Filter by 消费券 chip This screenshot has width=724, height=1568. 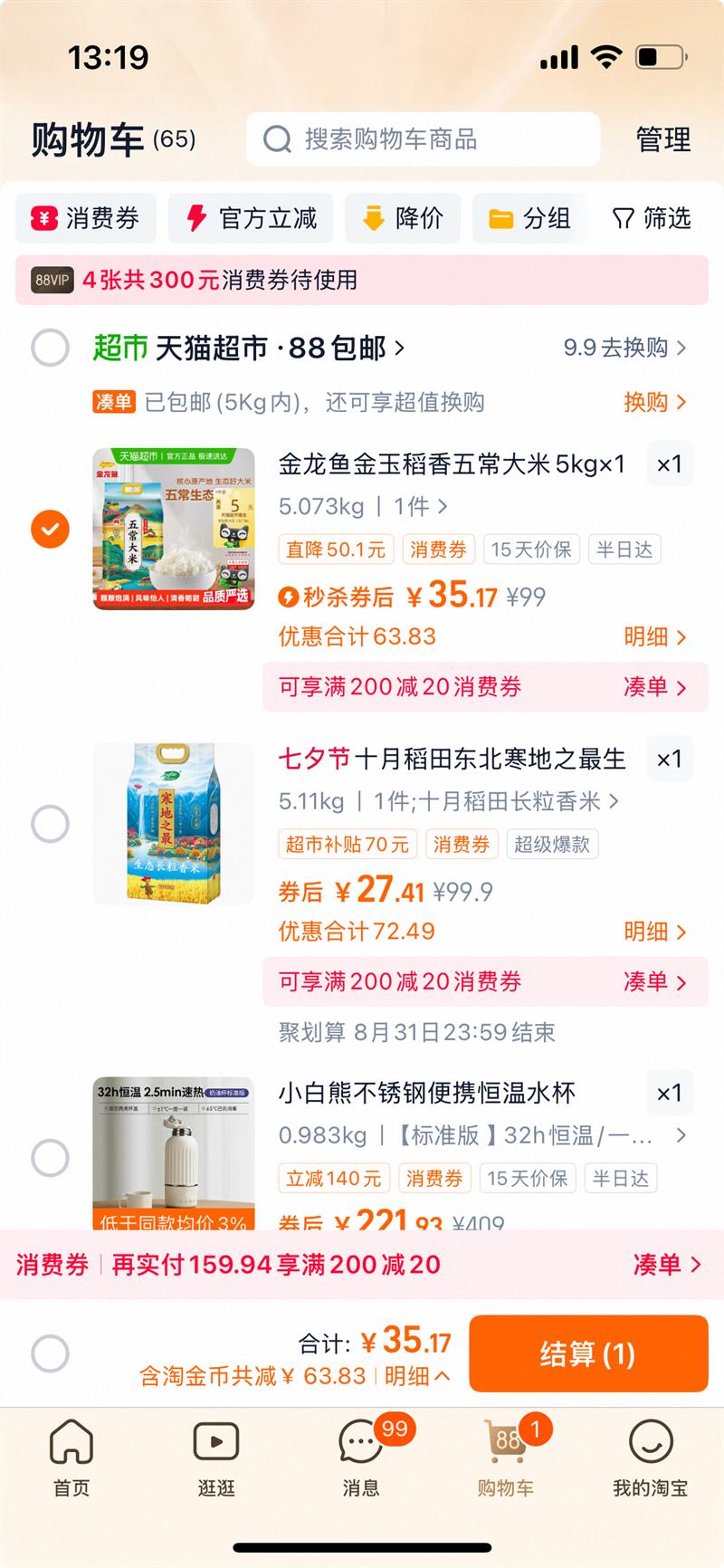tap(86, 218)
